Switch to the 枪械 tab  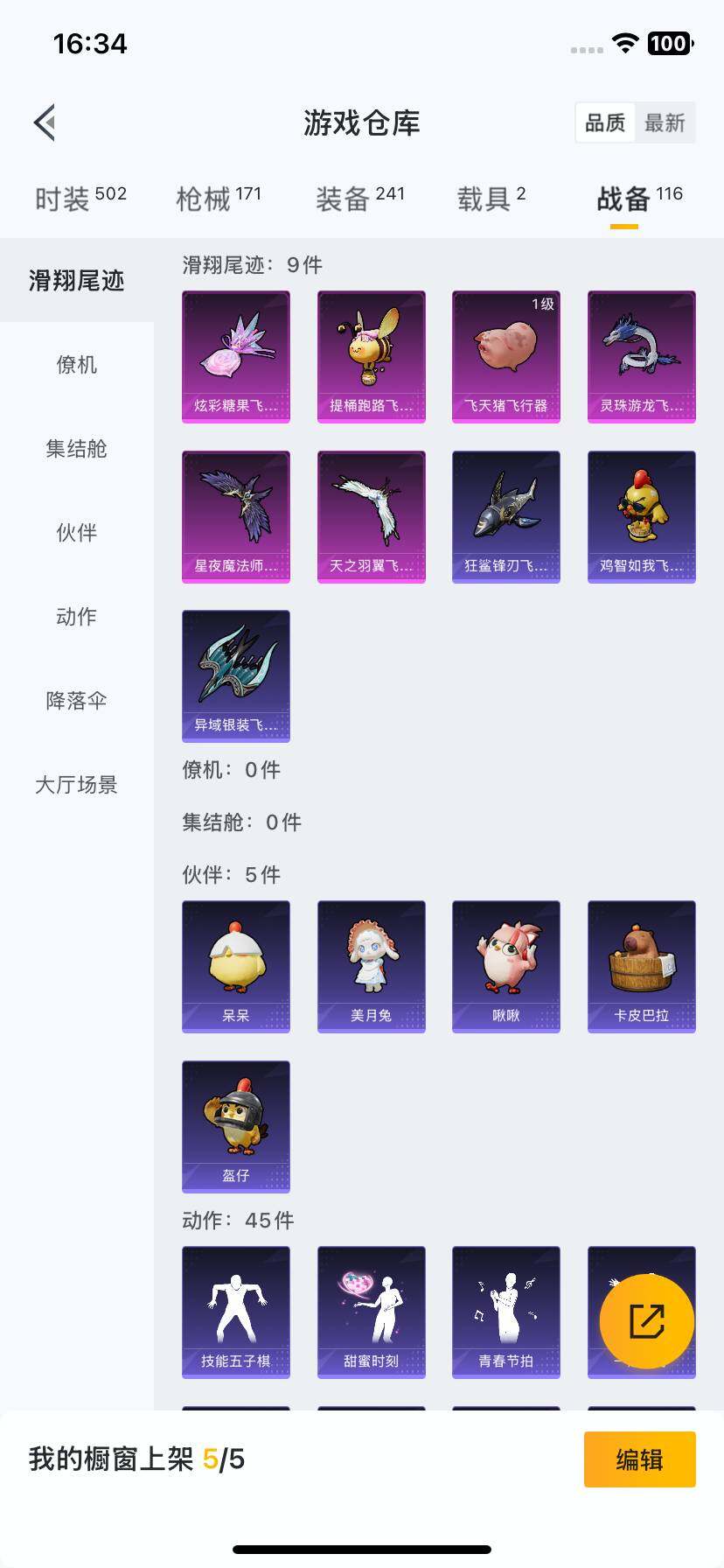tap(219, 199)
